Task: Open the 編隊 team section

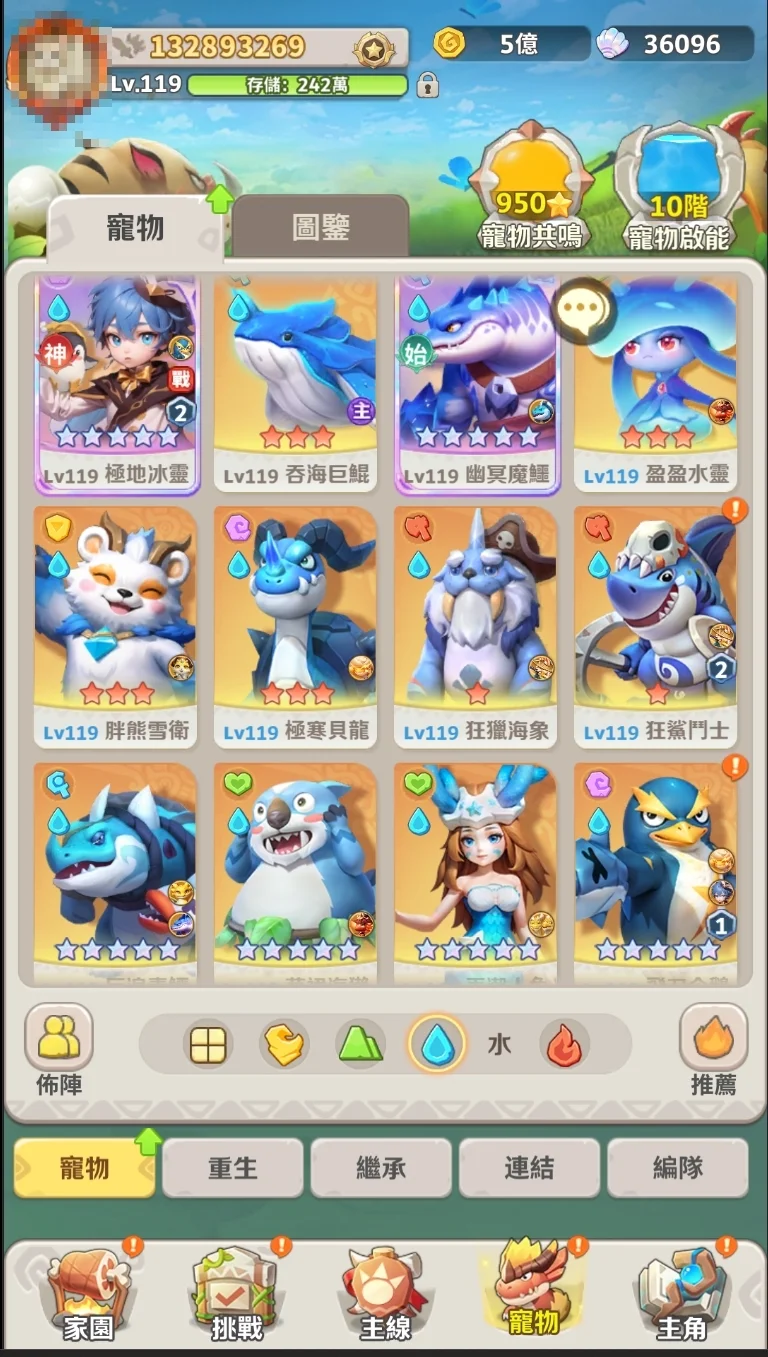Action: [677, 1168]
